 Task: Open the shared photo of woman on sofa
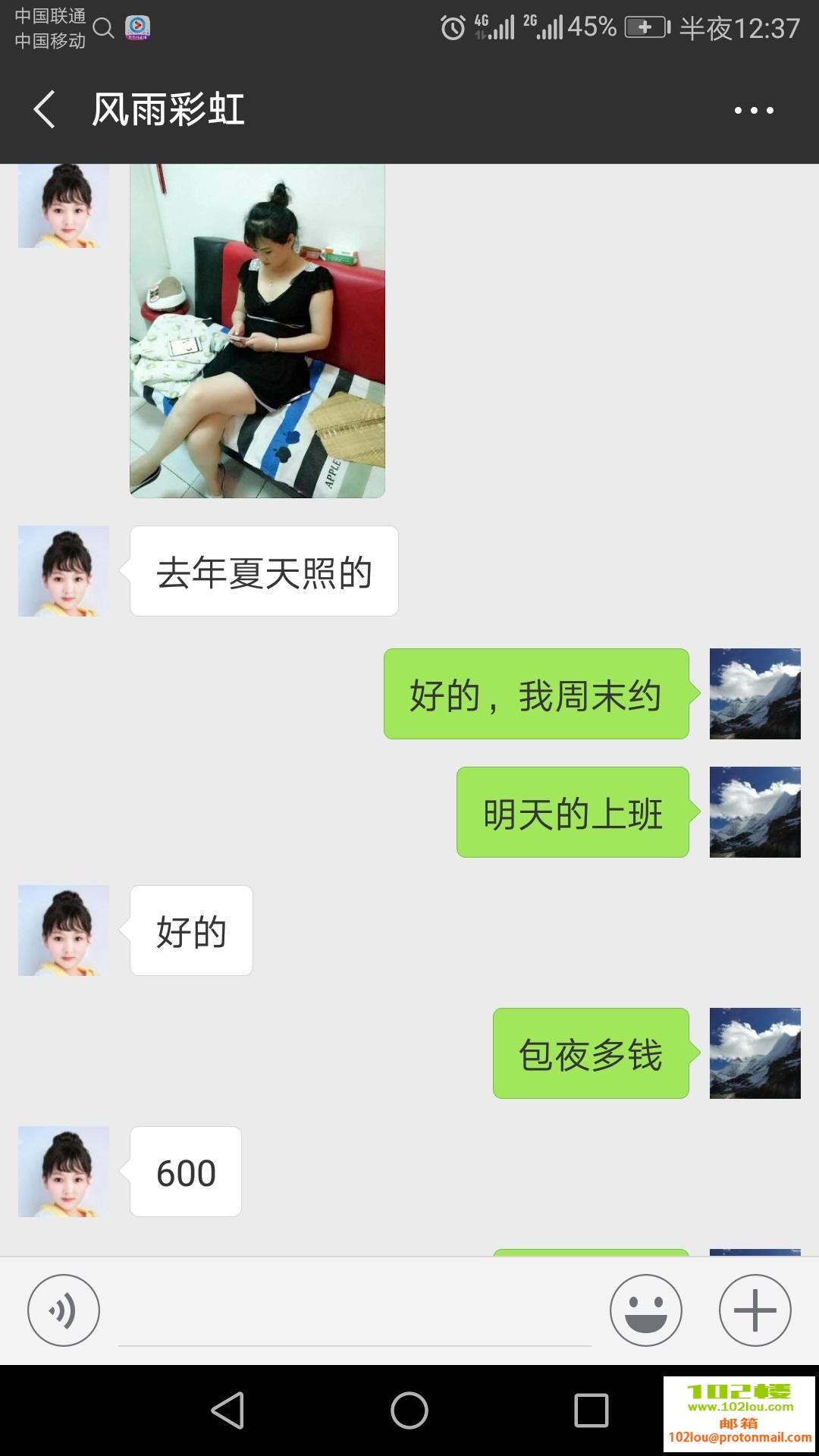click(258, 334)
